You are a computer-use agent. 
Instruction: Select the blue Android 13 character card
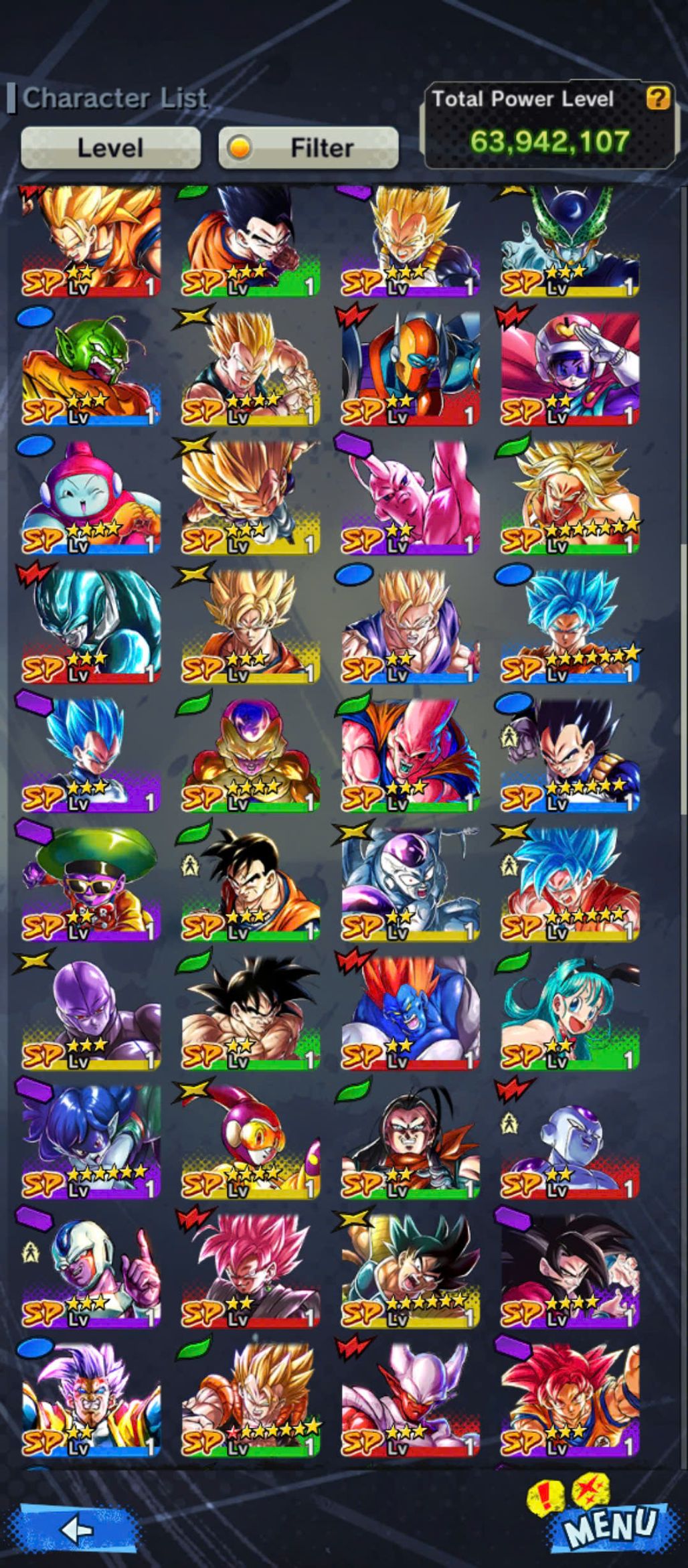[410, 1012]
